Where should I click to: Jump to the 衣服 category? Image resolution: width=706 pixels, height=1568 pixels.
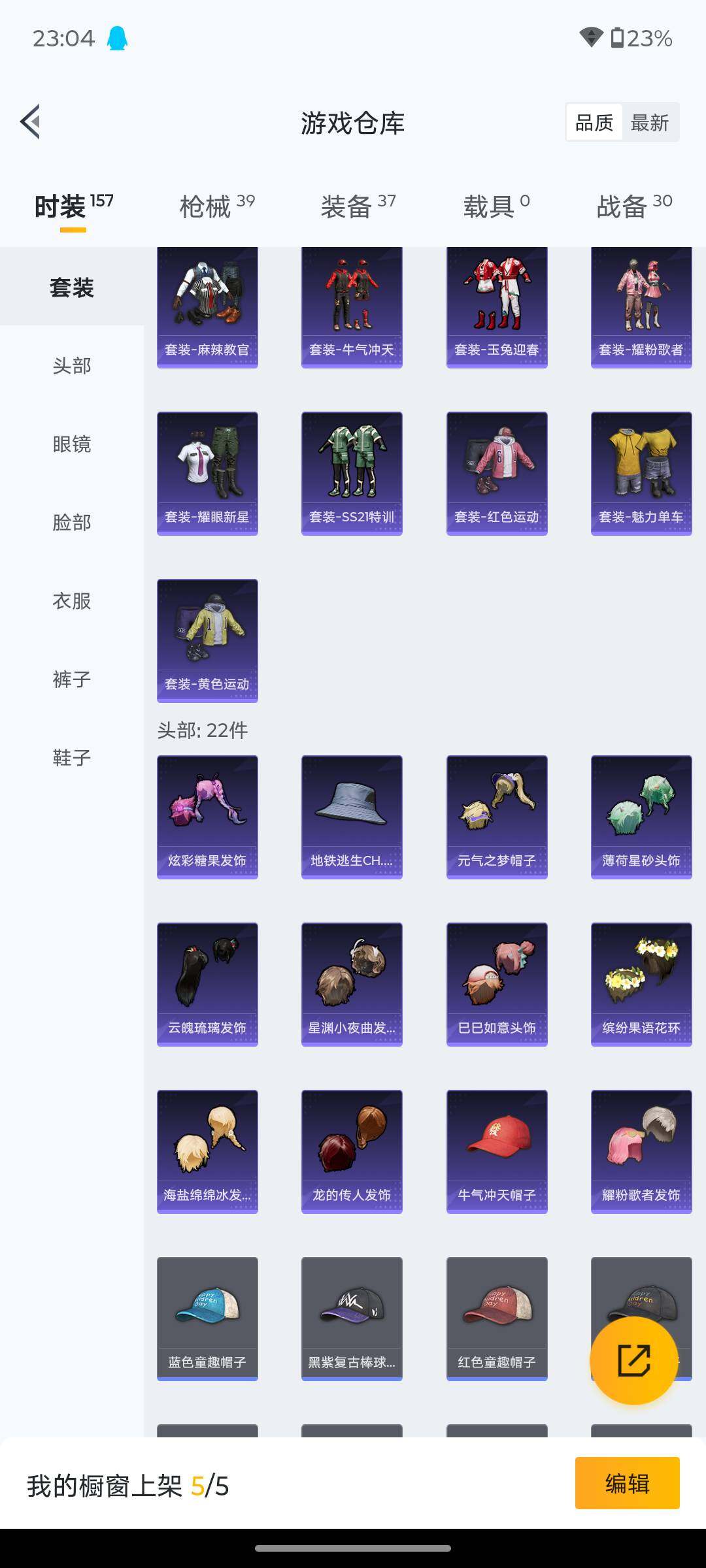[72, 600]
